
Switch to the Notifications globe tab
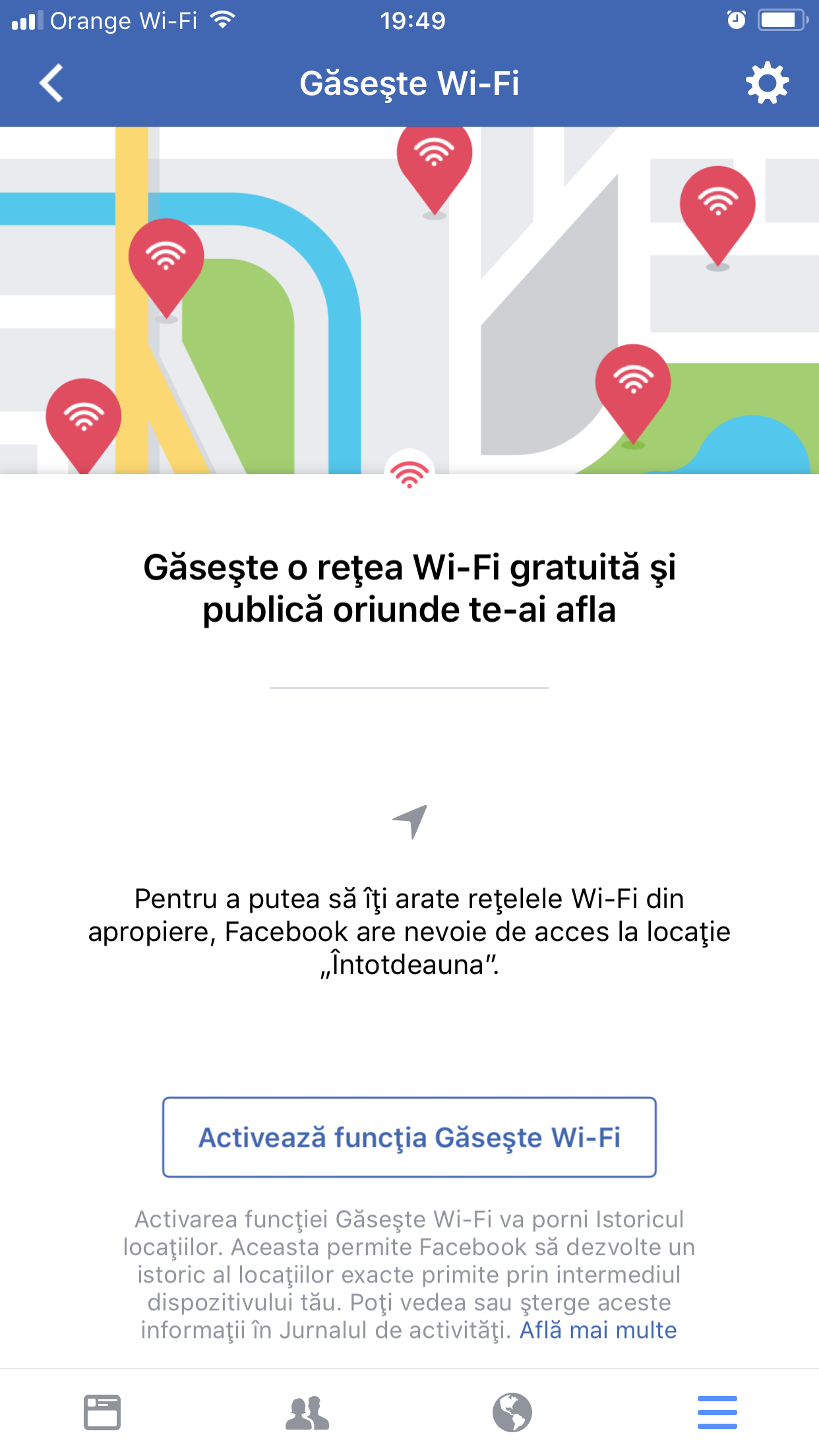[512, 1412]
